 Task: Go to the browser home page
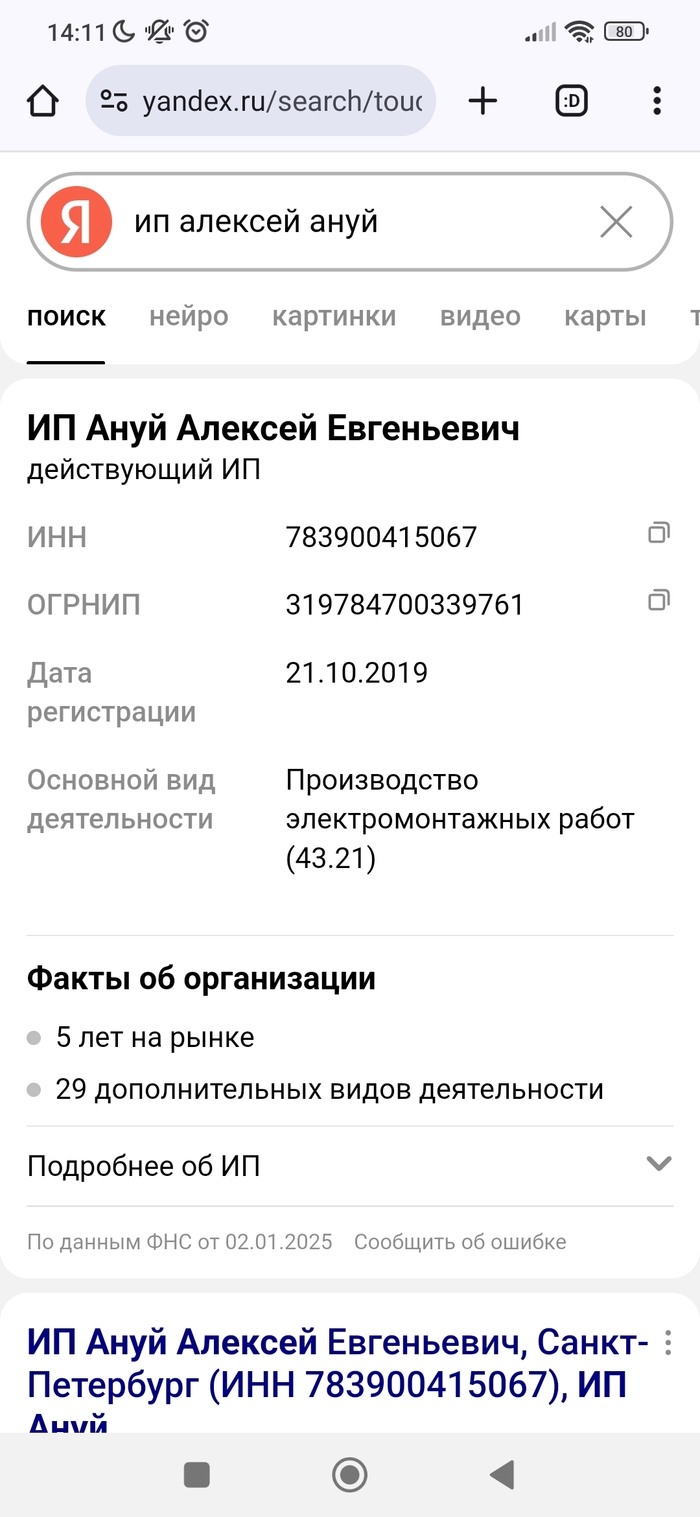42,101
